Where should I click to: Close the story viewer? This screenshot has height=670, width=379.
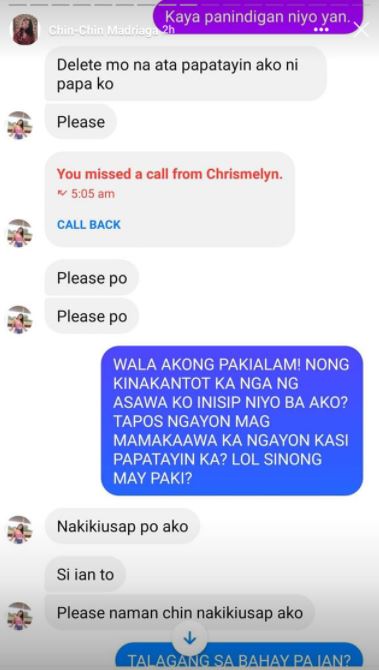point(361,30)
